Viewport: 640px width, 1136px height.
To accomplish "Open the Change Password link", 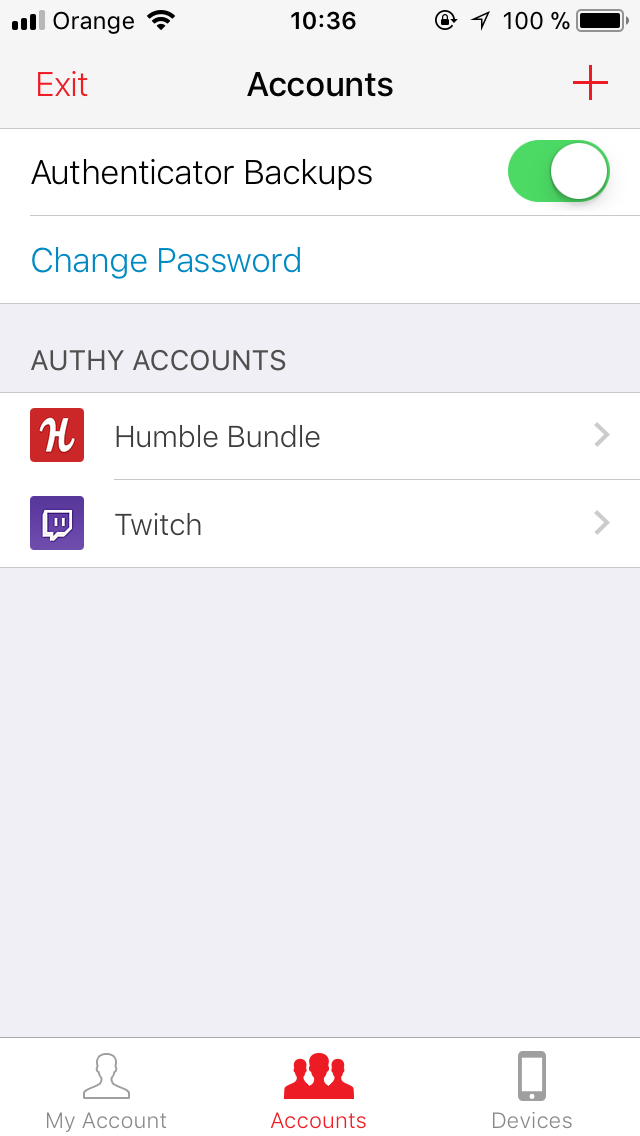I will [166, 260].
